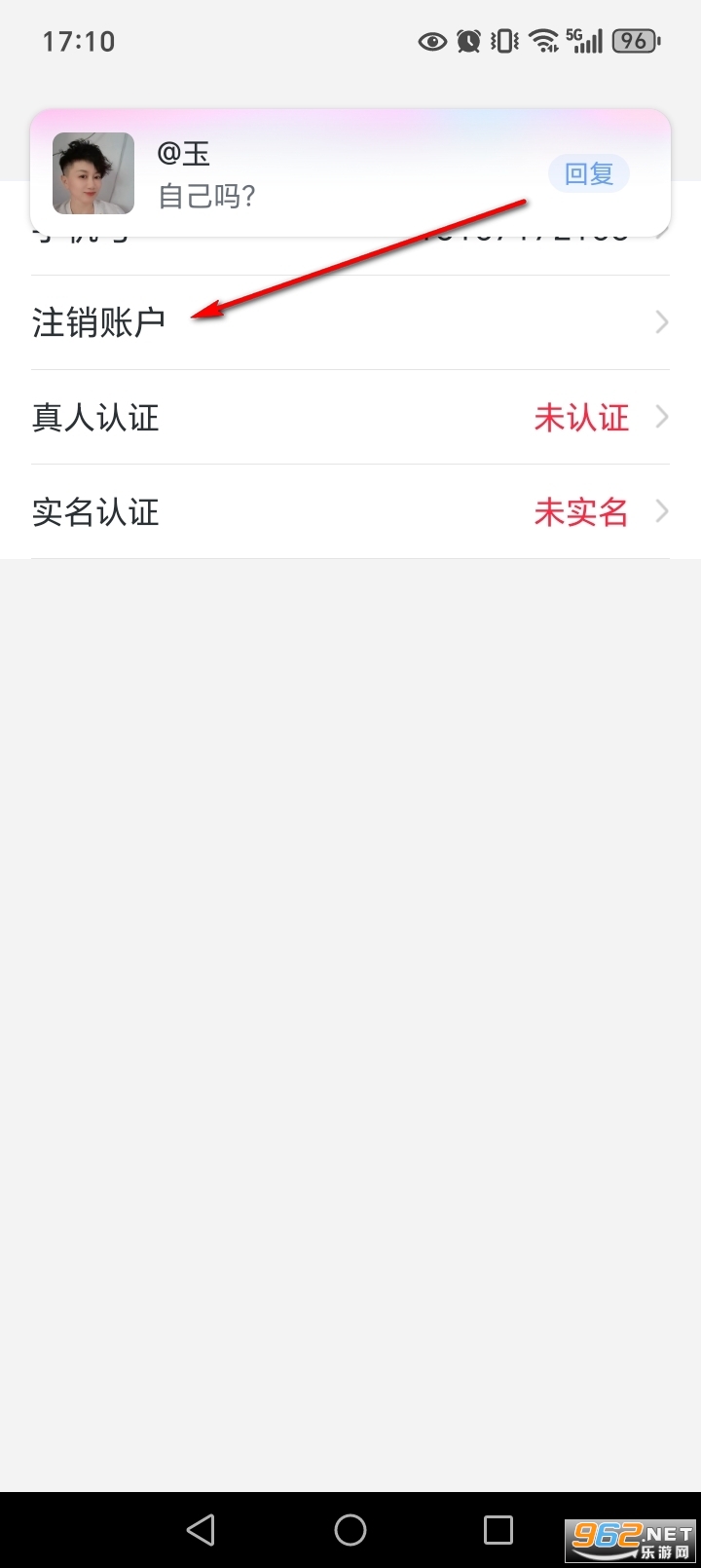Tap the user avatar in the notification

tap(93, 172)
